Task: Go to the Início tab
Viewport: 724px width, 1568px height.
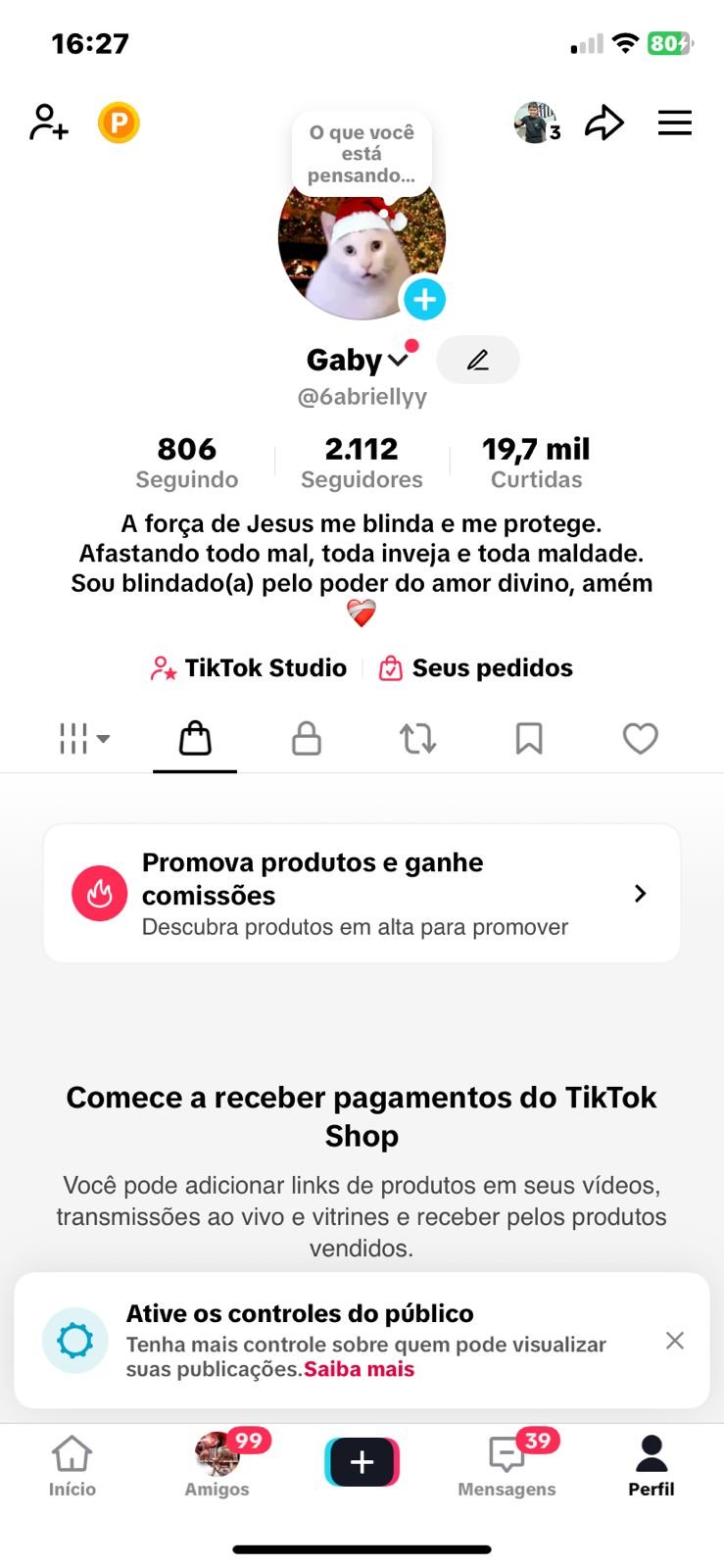Action: [x=72, y=1466]
